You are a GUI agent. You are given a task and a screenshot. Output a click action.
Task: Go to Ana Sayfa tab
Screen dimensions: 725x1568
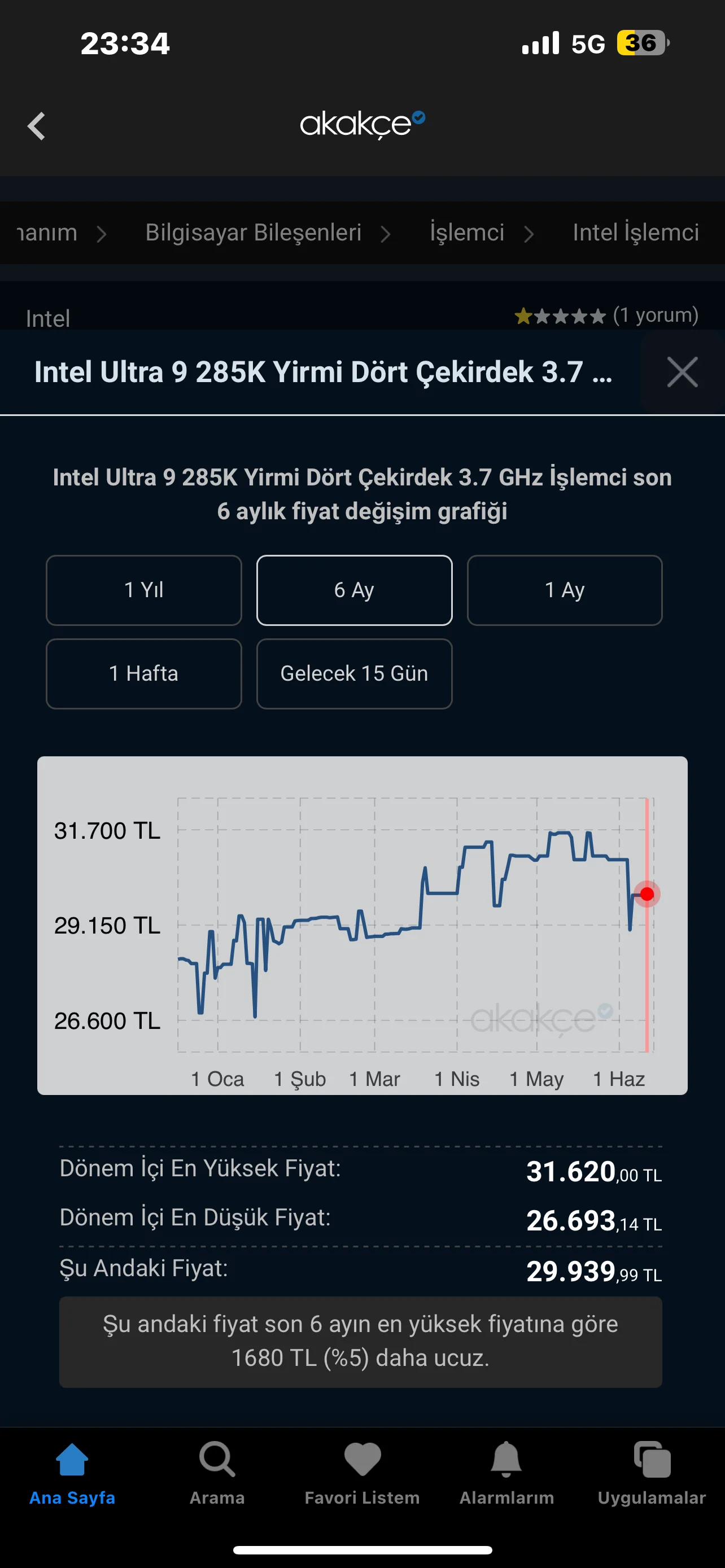coord(72,1474)
